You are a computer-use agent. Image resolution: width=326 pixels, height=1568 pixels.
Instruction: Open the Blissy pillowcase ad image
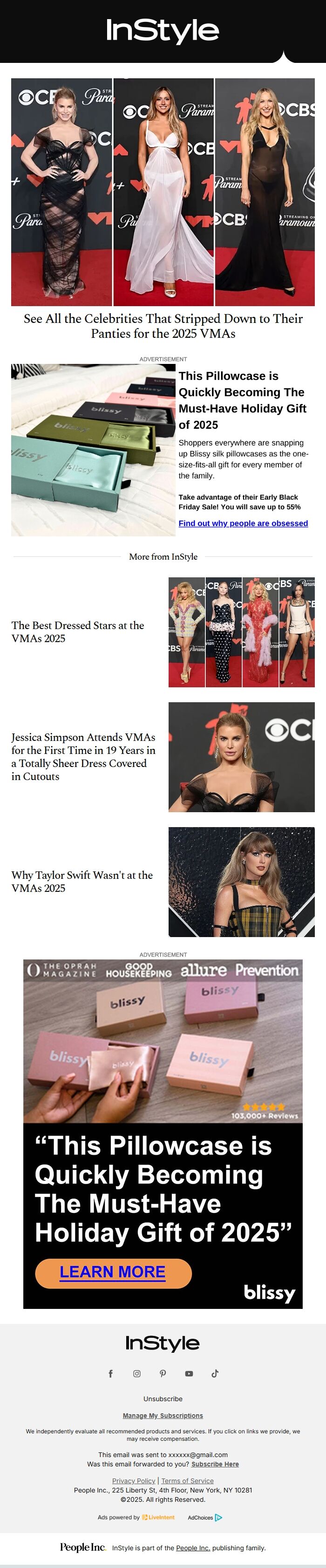point(93,451)
